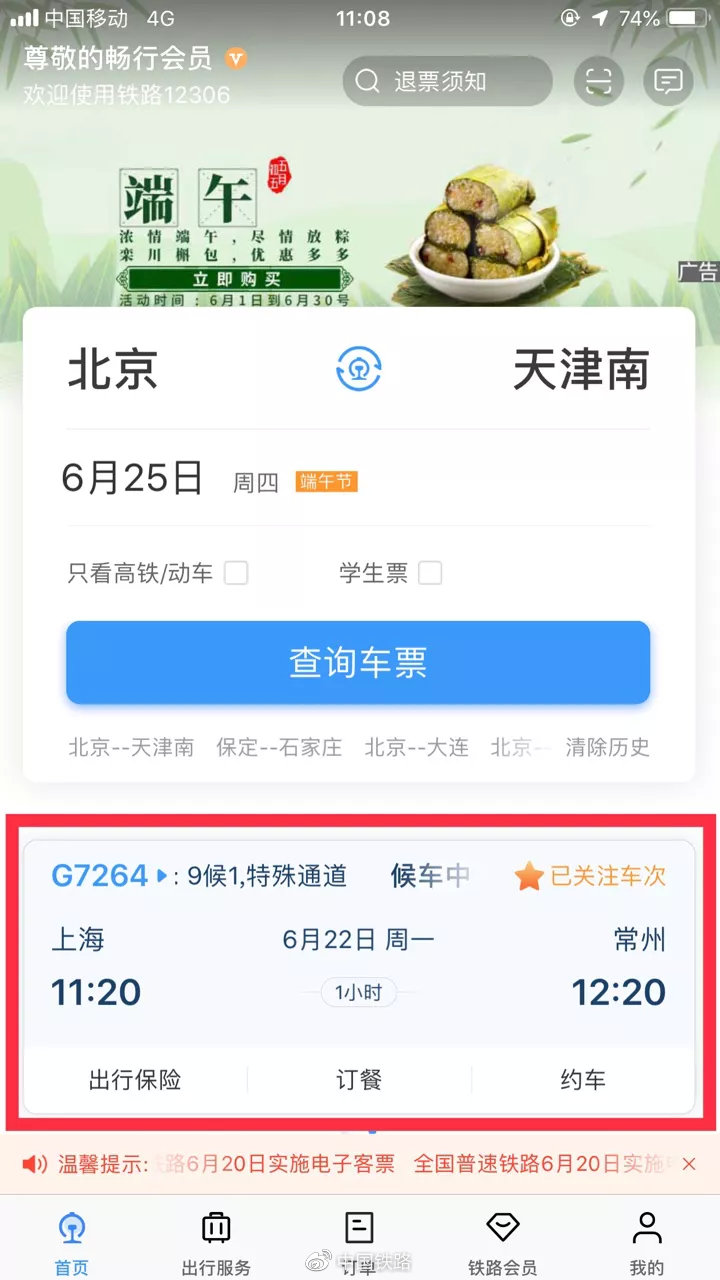
Task: Open the 订单 orders icon
Action: 359,1235
